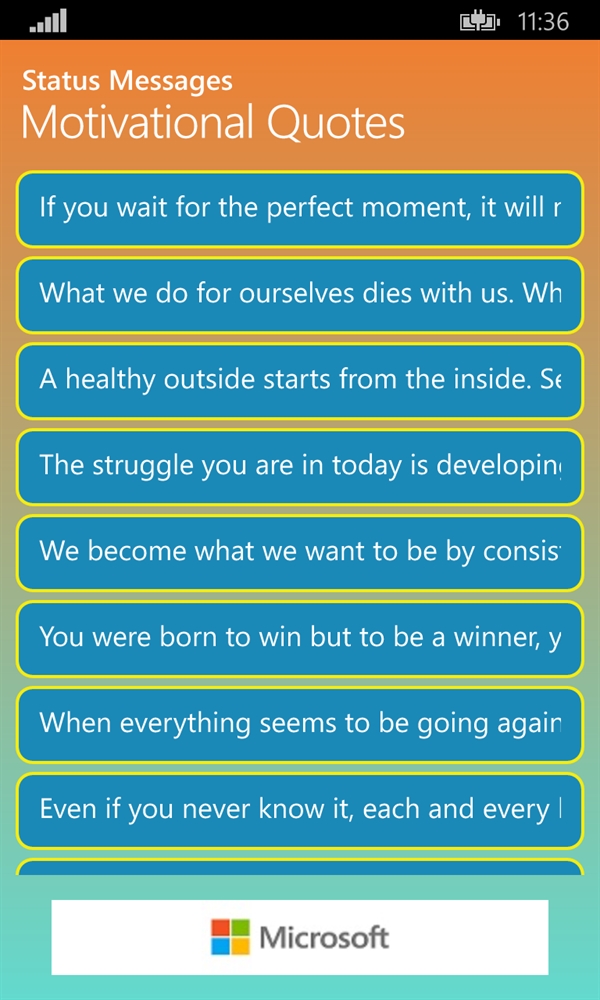Image resolution: width=600 pixels, height=1000 pixels.
Task: Open the Microsoft ad banner
Action: click(299, 937)
